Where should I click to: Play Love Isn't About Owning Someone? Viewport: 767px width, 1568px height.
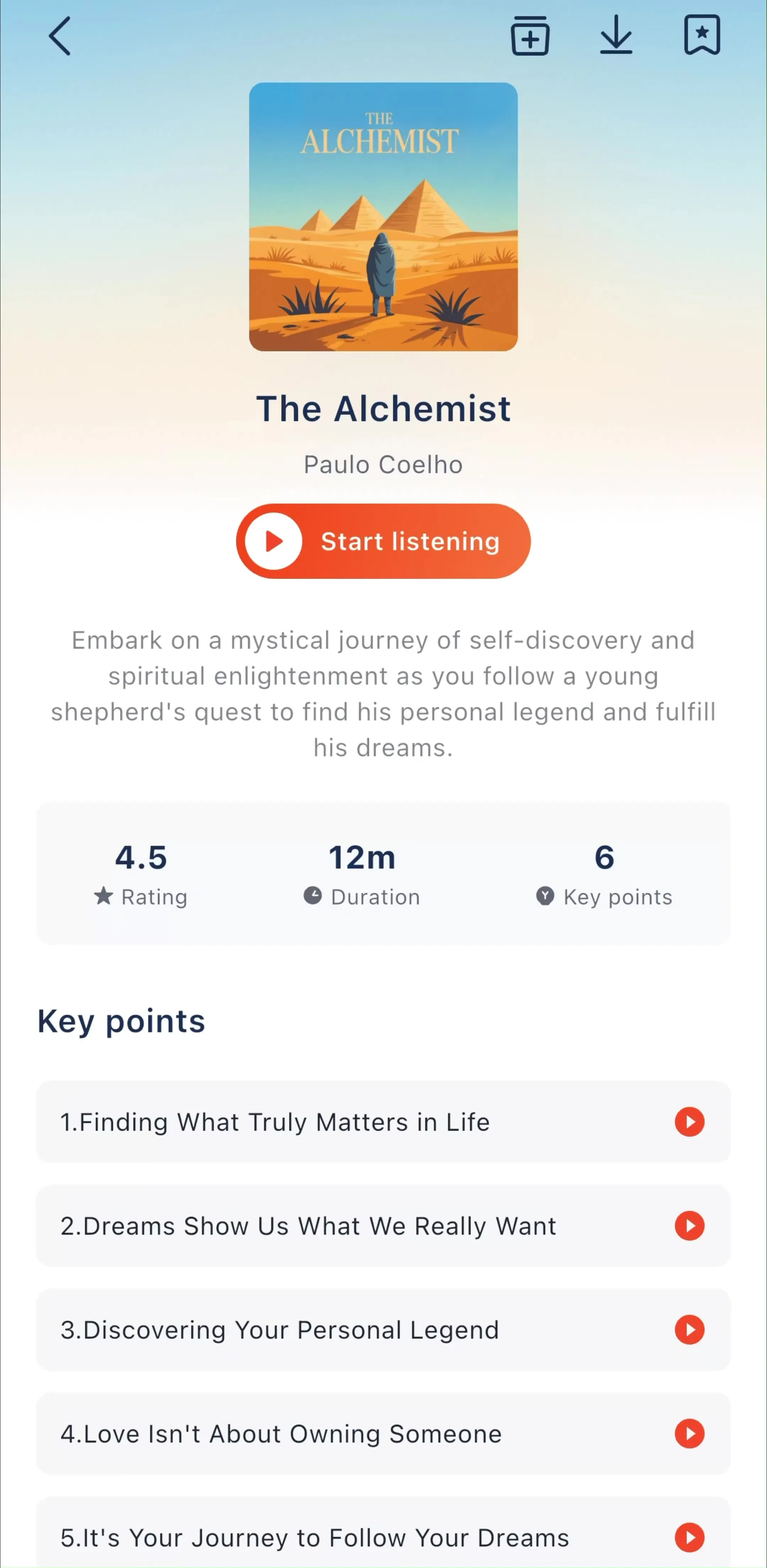pos(689,1433)
